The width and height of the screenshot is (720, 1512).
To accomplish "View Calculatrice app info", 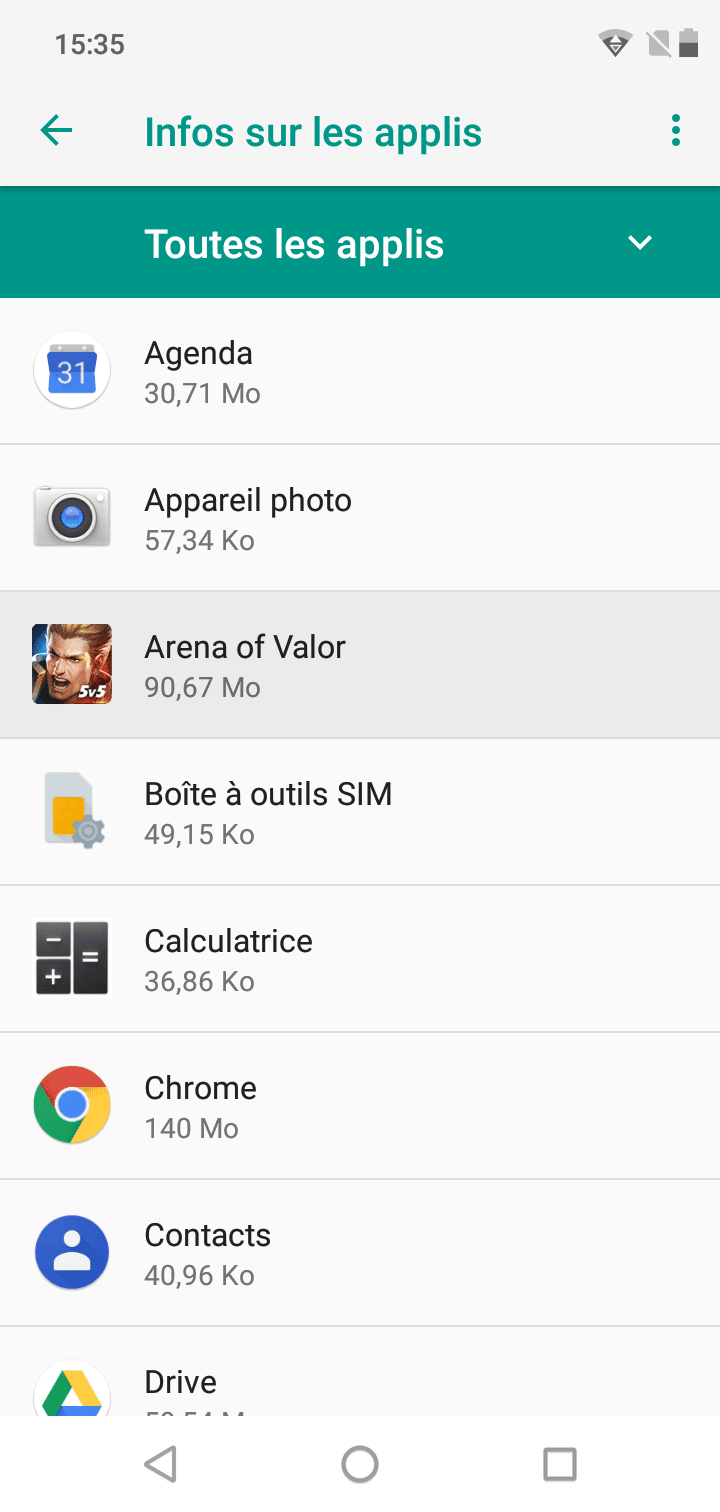I will pos(360,959).
